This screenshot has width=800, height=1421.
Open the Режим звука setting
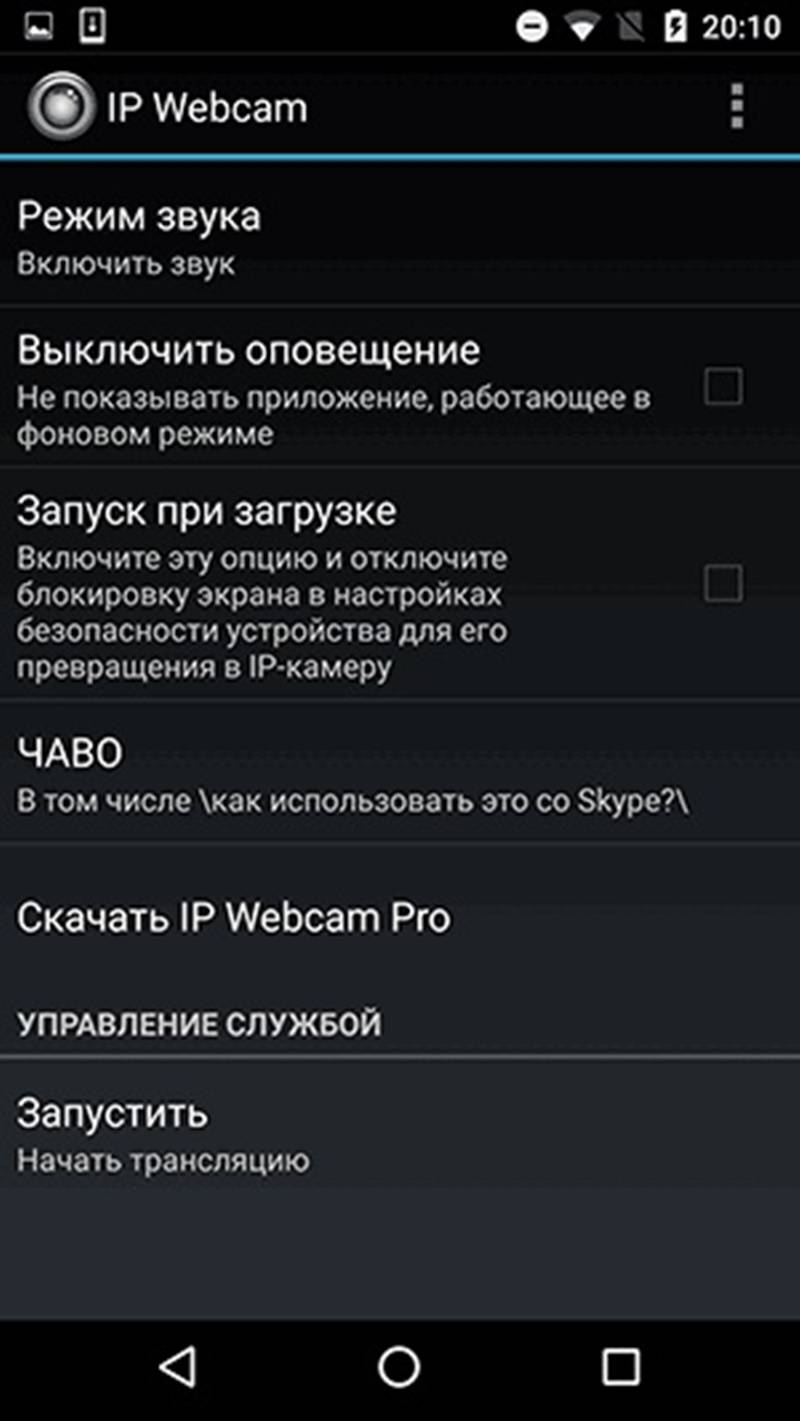click(400, 236)
